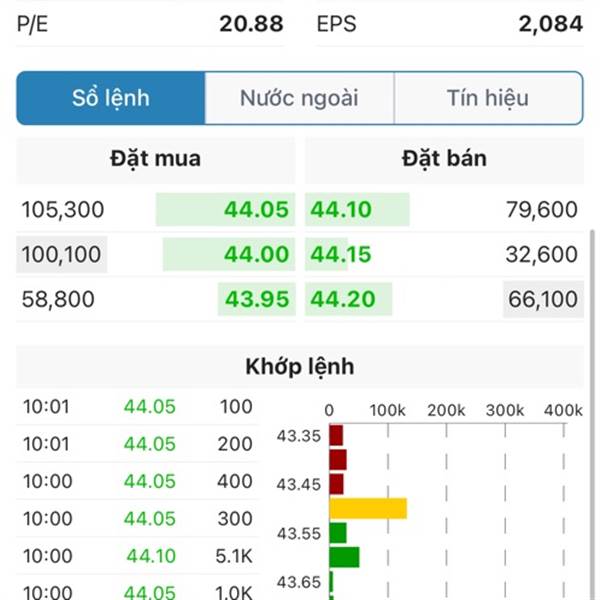Select the Tín hiệu tab

point(488,98)
